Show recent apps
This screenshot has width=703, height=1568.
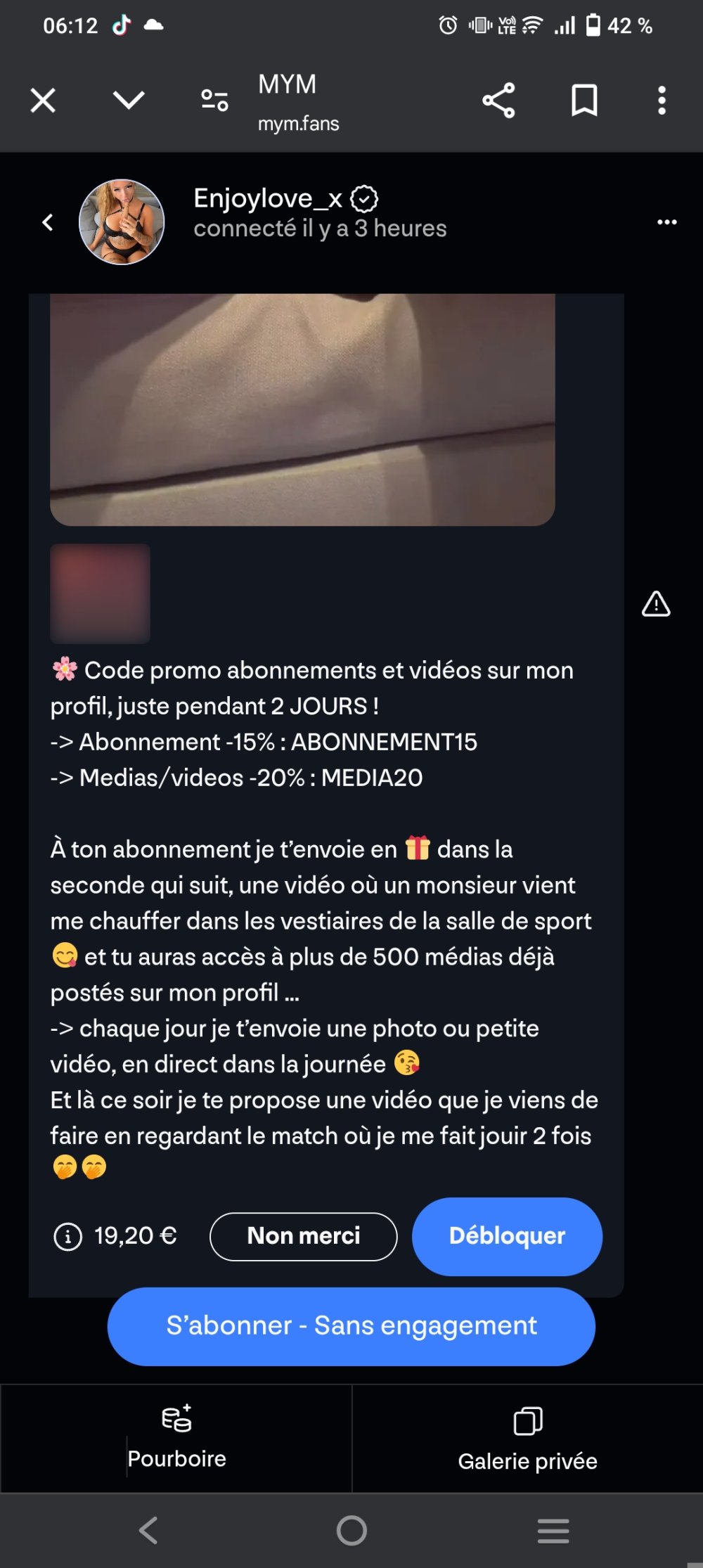click(x=553, y=1530)
